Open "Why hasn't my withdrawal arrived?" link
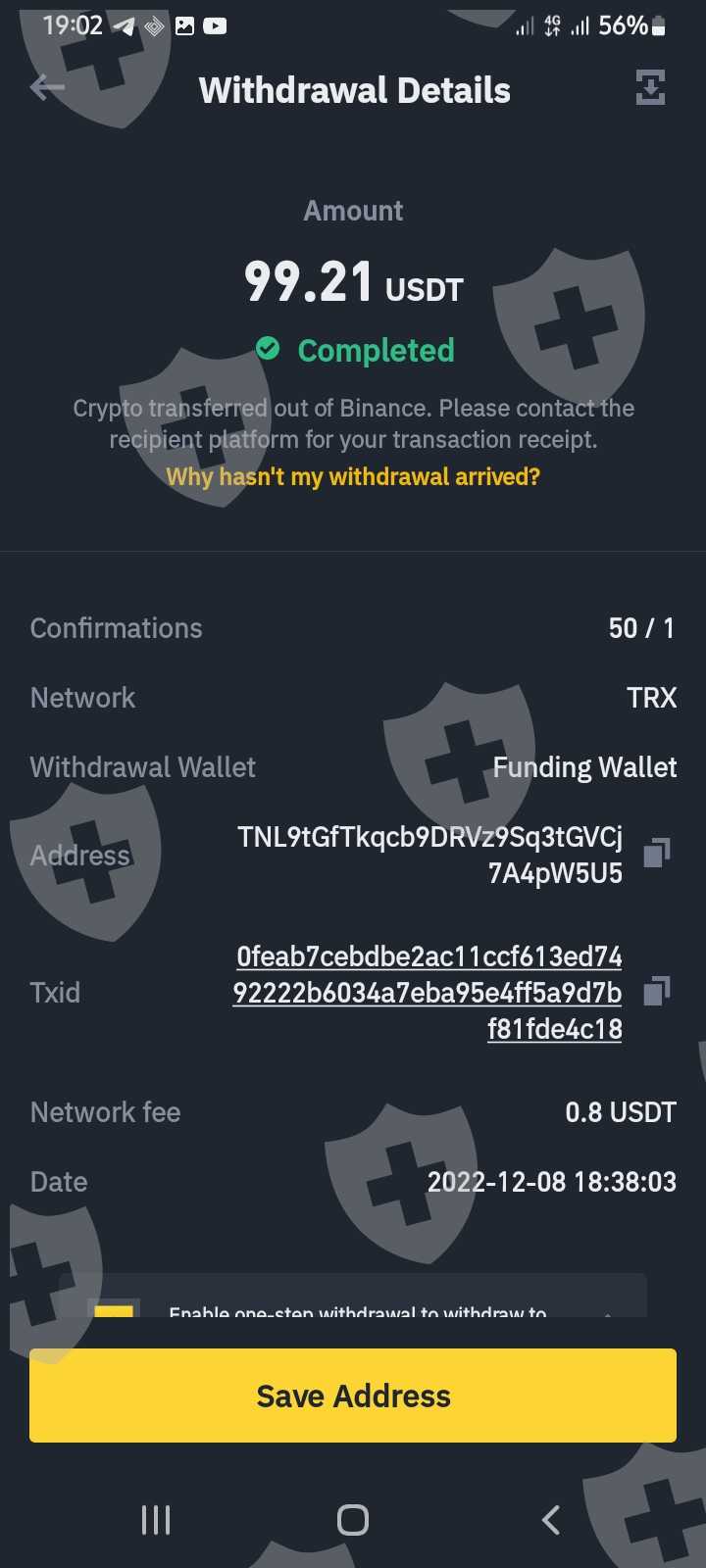The height and width of the screenshot is (1568, 706). pos(353,477)
